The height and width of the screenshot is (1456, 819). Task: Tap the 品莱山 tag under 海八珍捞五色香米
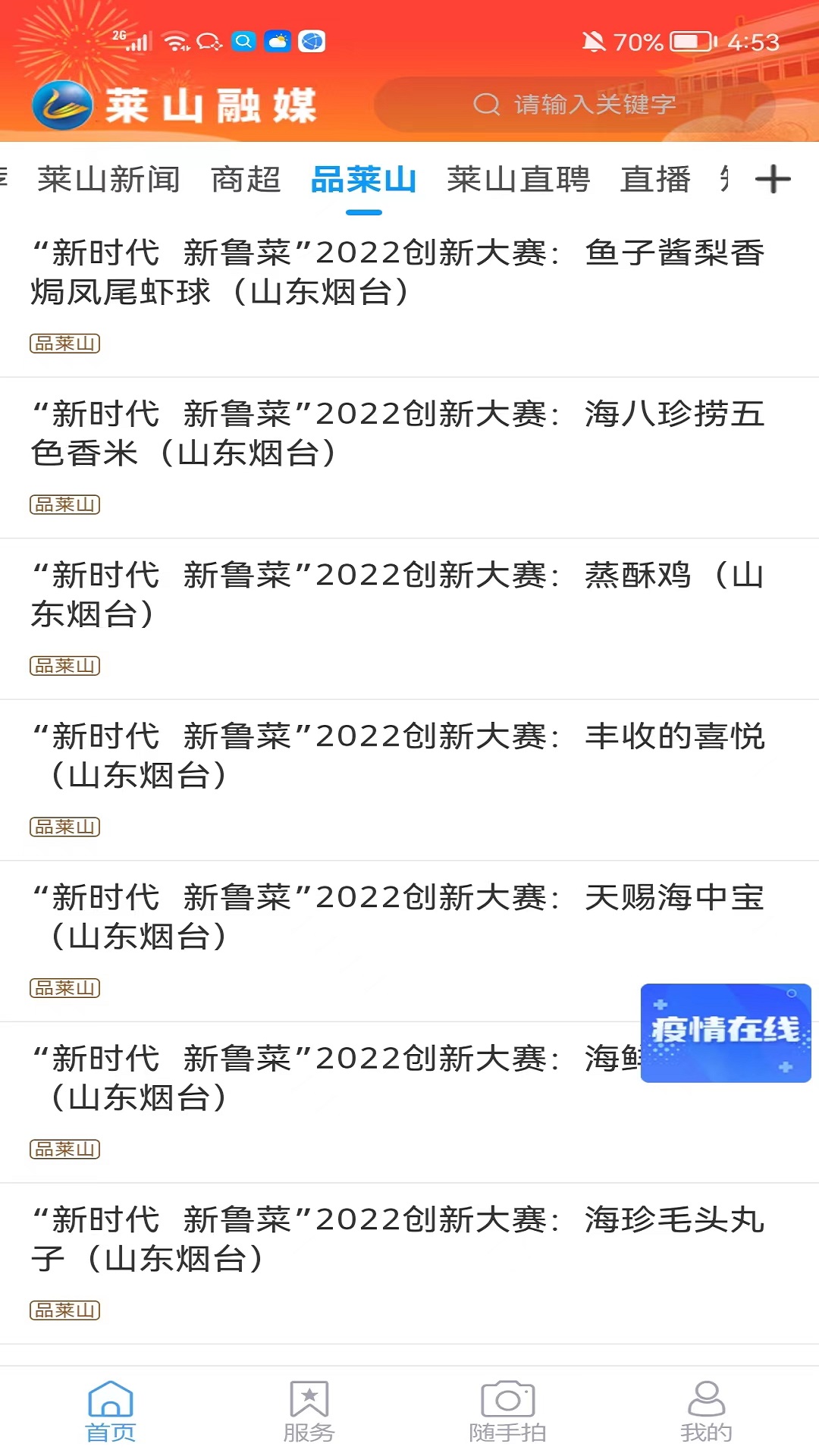coord(65,505)
